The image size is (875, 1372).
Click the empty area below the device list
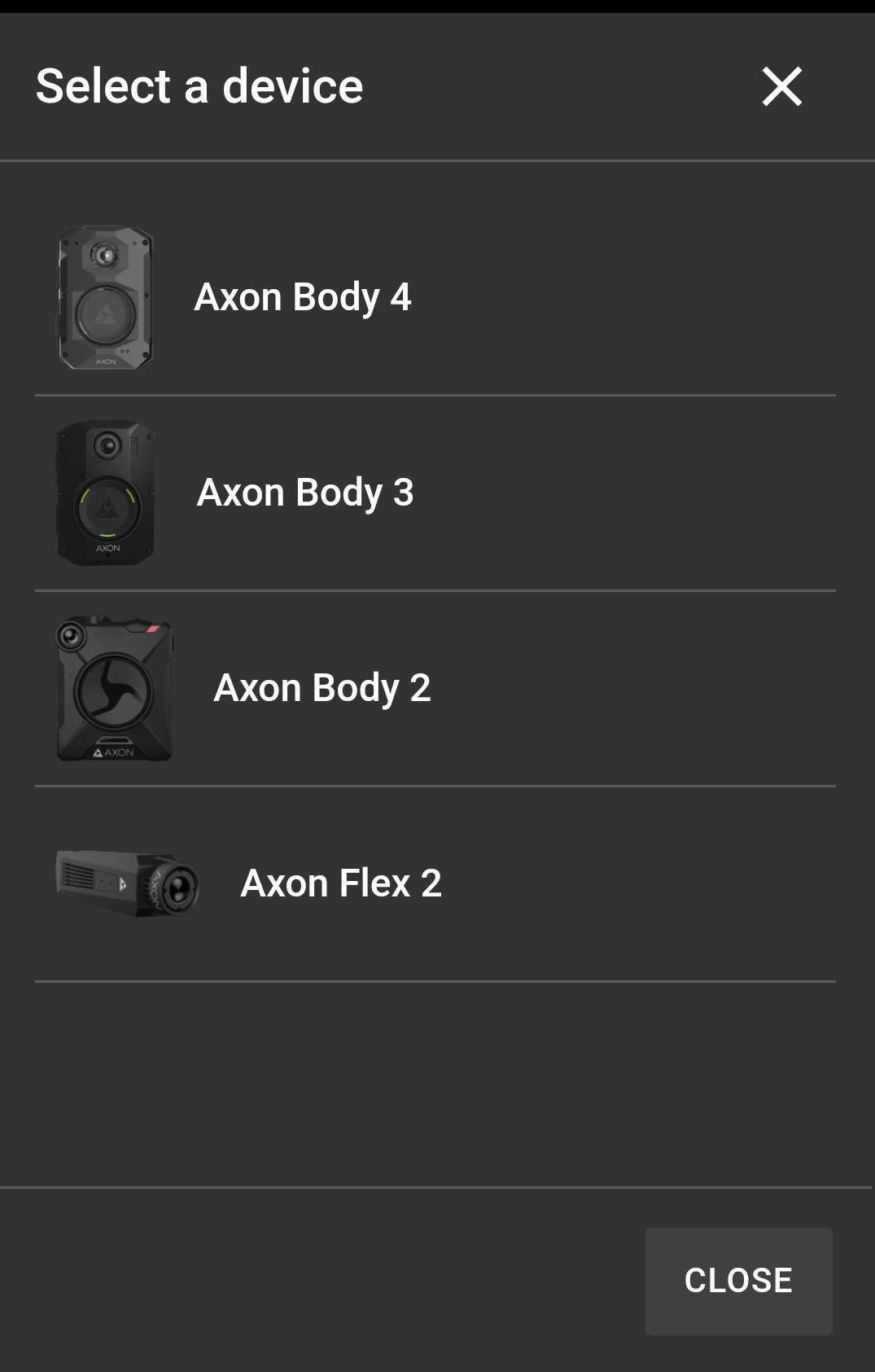click(x=437, y=1083)
